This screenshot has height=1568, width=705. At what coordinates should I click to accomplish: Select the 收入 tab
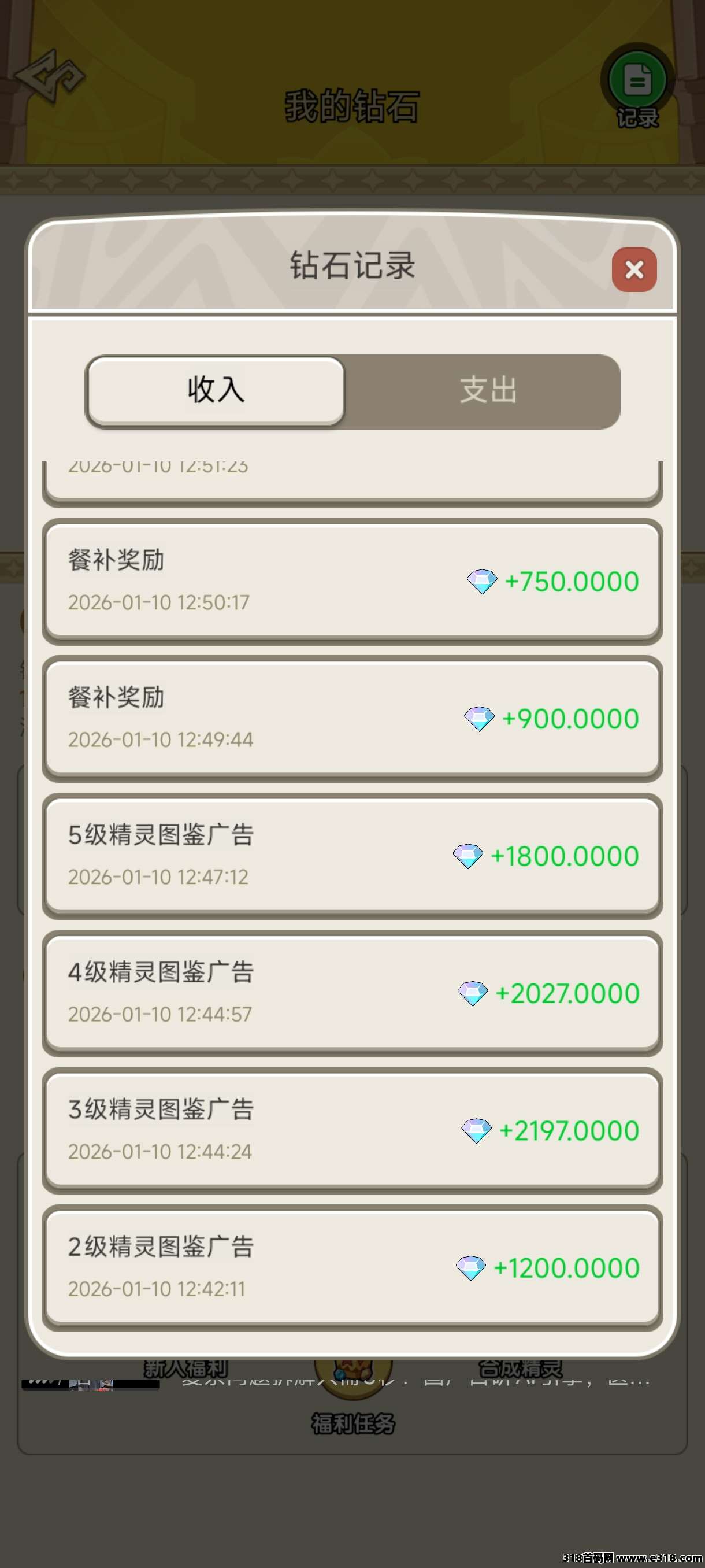click(216, 391)
